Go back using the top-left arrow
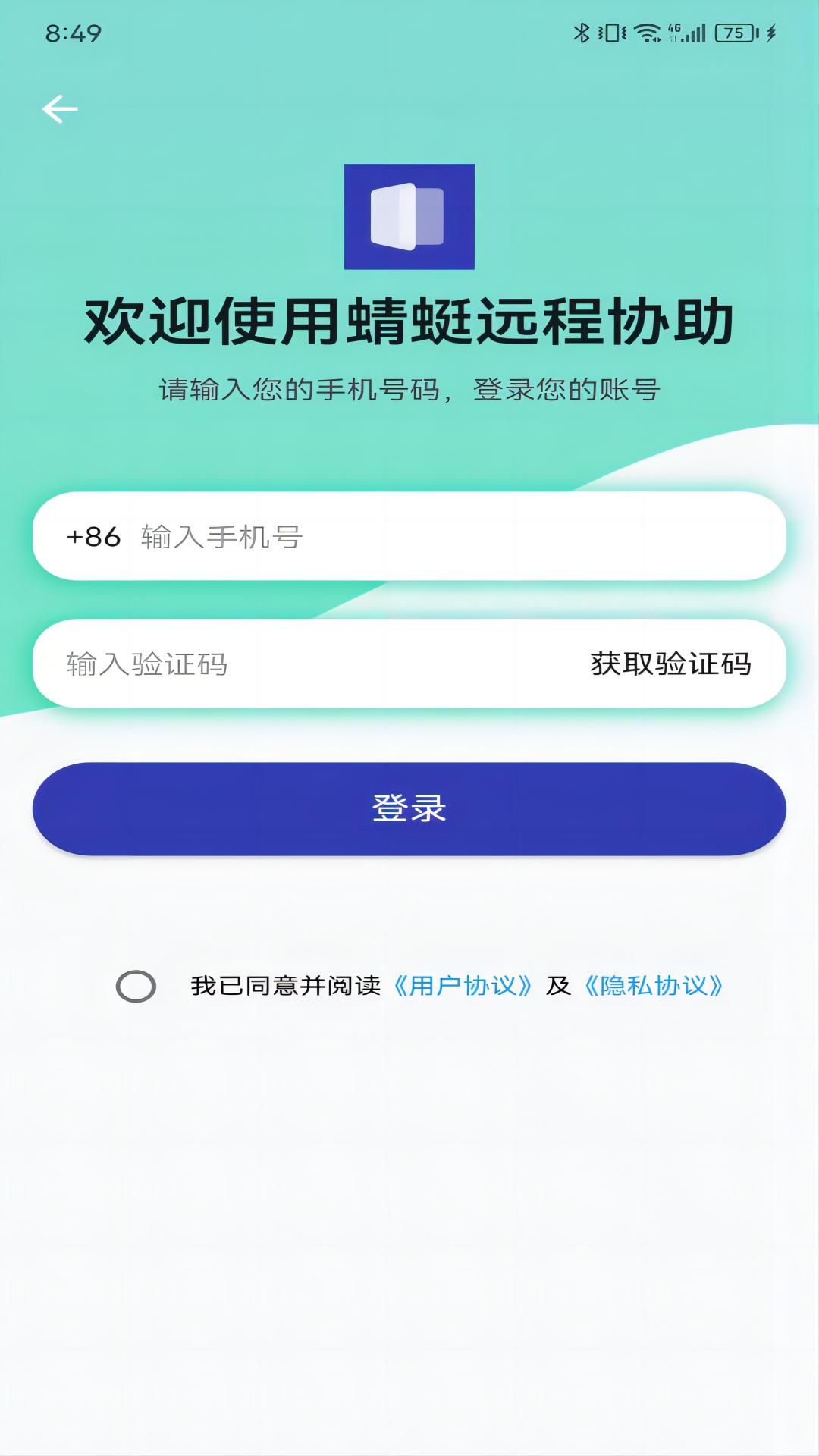 pos(60,109)
